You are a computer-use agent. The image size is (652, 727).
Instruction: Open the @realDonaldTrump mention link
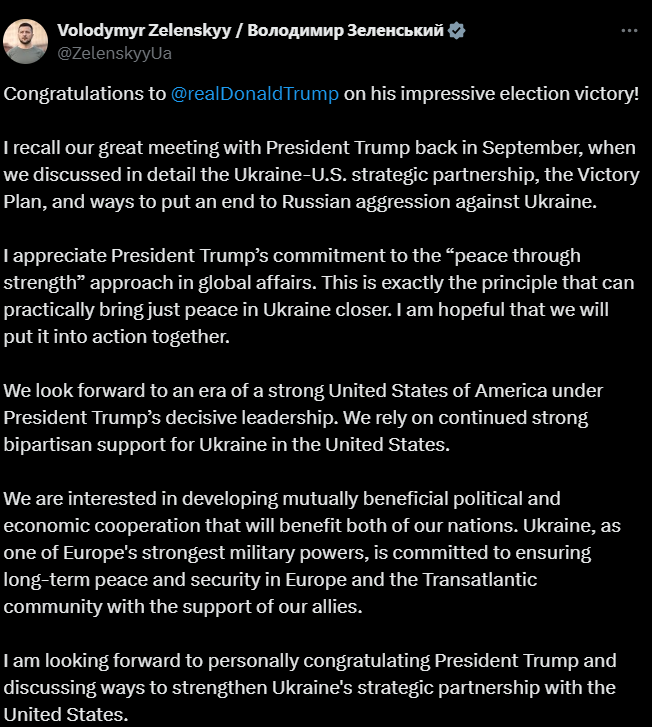pos(255,94)
